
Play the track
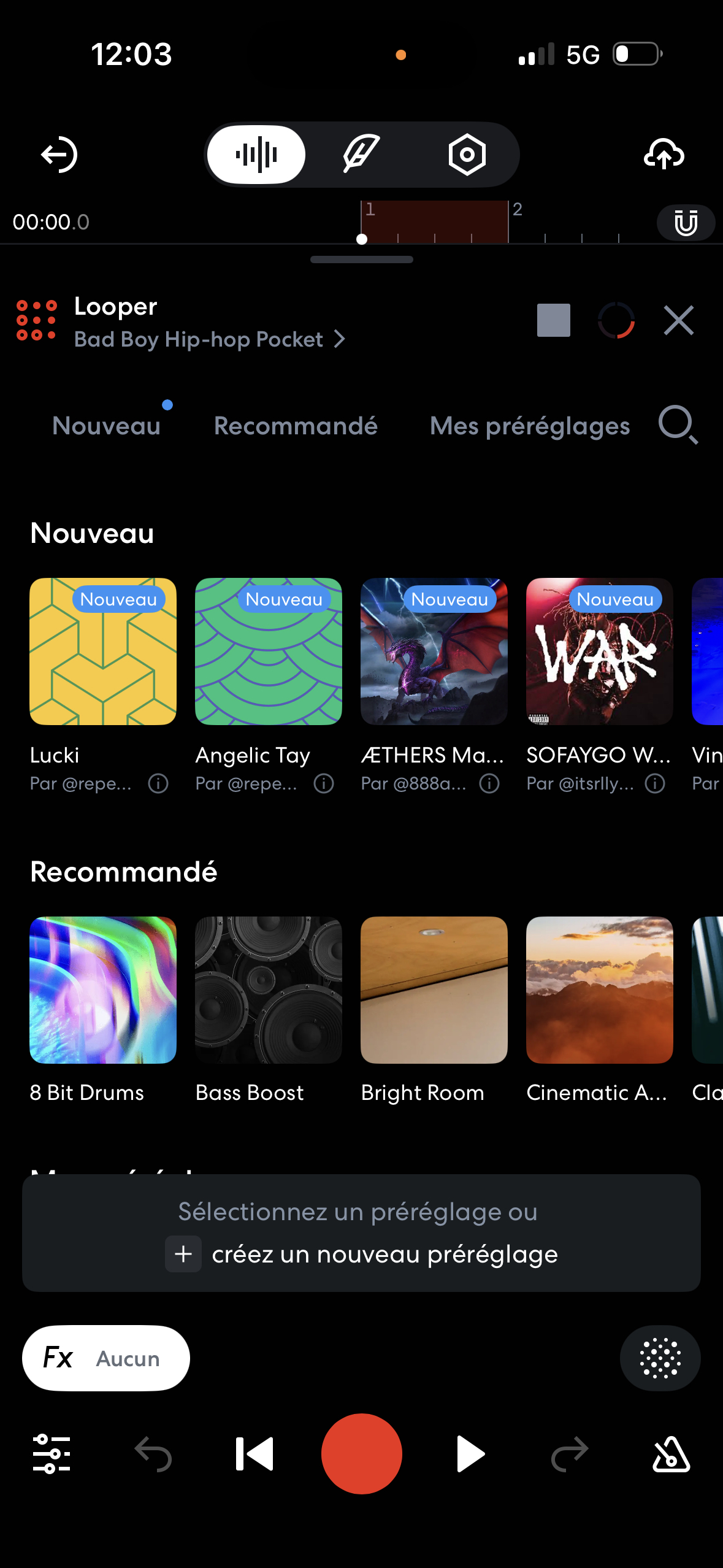click(470, 1454)
